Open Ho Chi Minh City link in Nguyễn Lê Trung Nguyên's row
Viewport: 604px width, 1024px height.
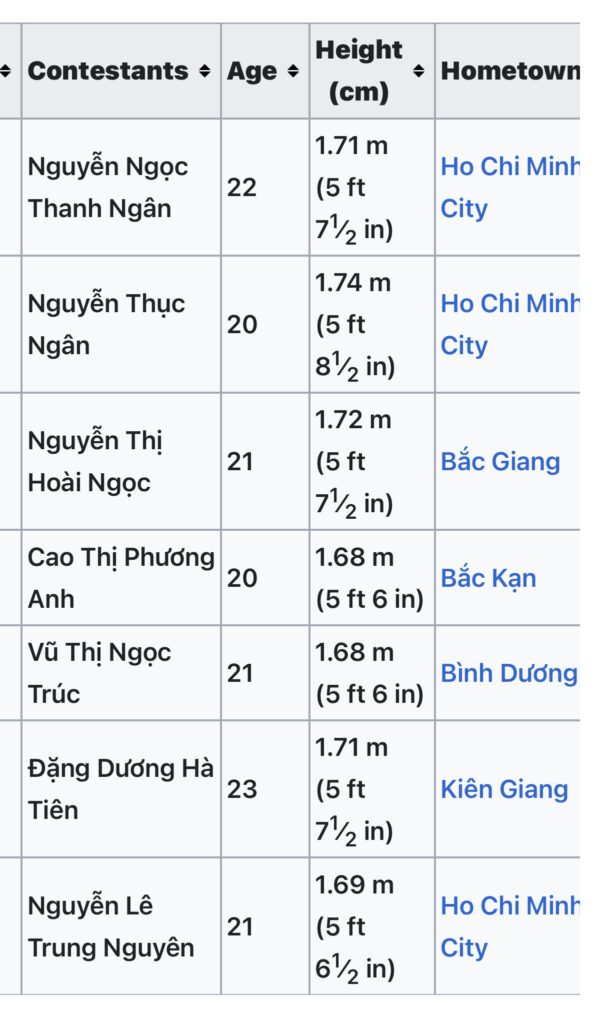click(508, 906)
